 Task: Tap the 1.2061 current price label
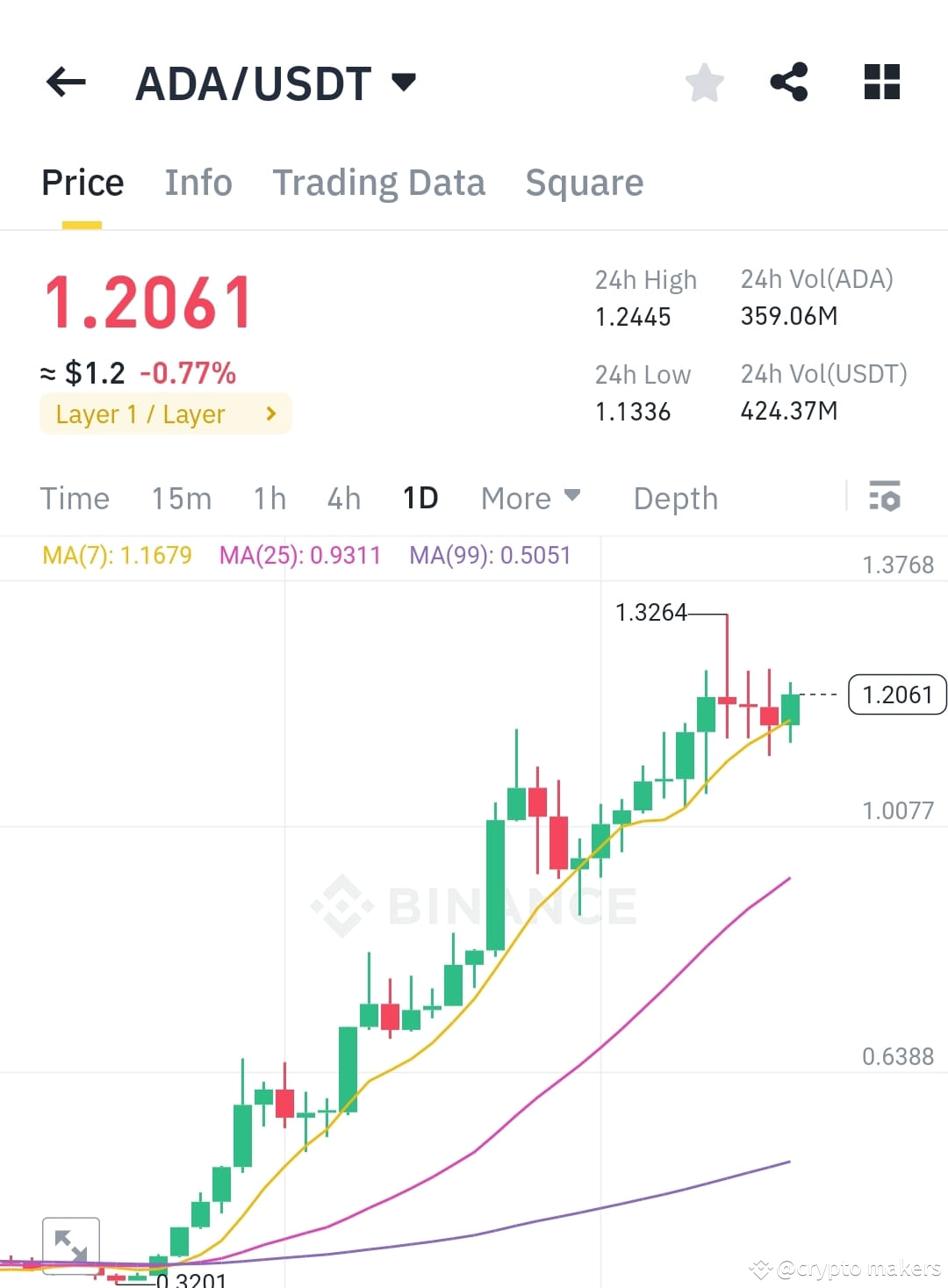(x=895, y=694)
